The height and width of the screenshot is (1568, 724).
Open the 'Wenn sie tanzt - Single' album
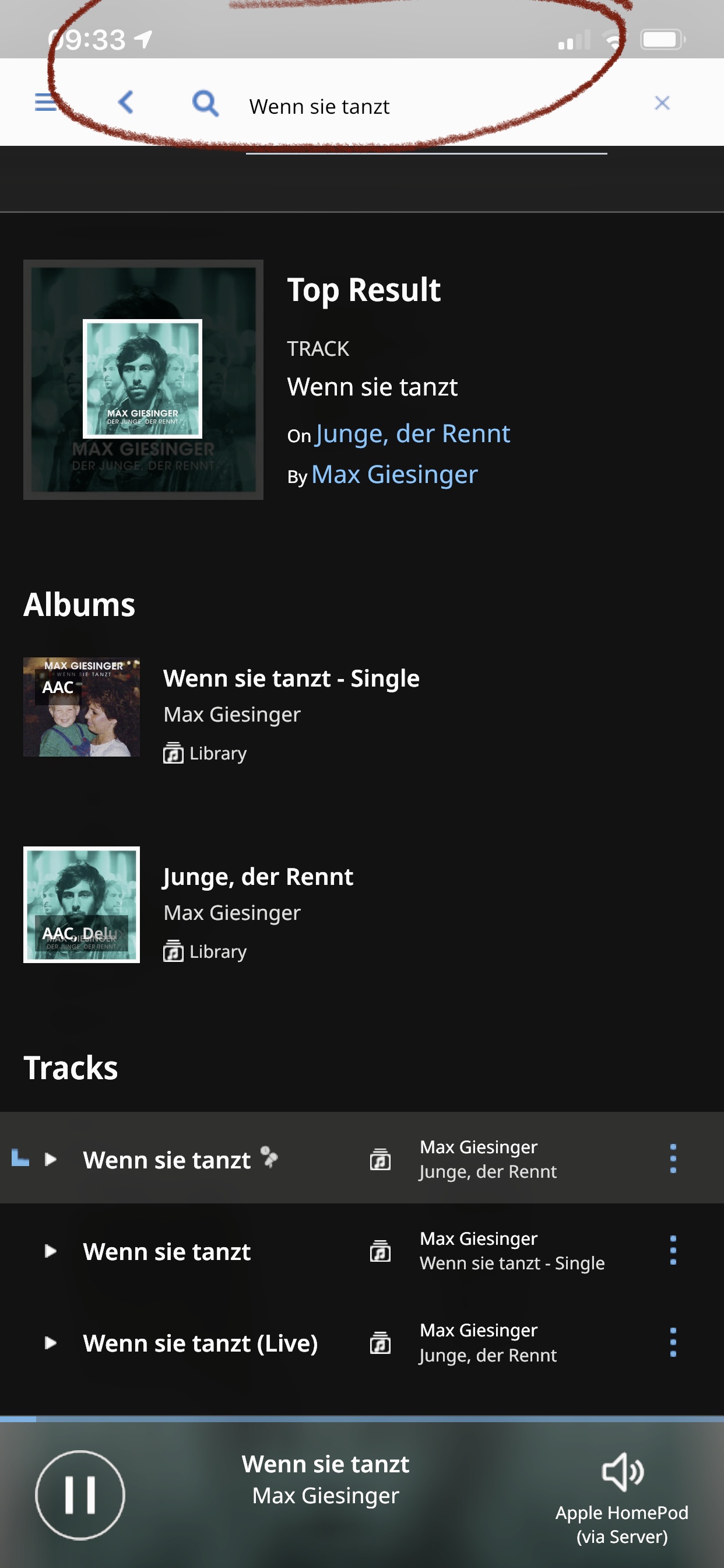(291, 678)
